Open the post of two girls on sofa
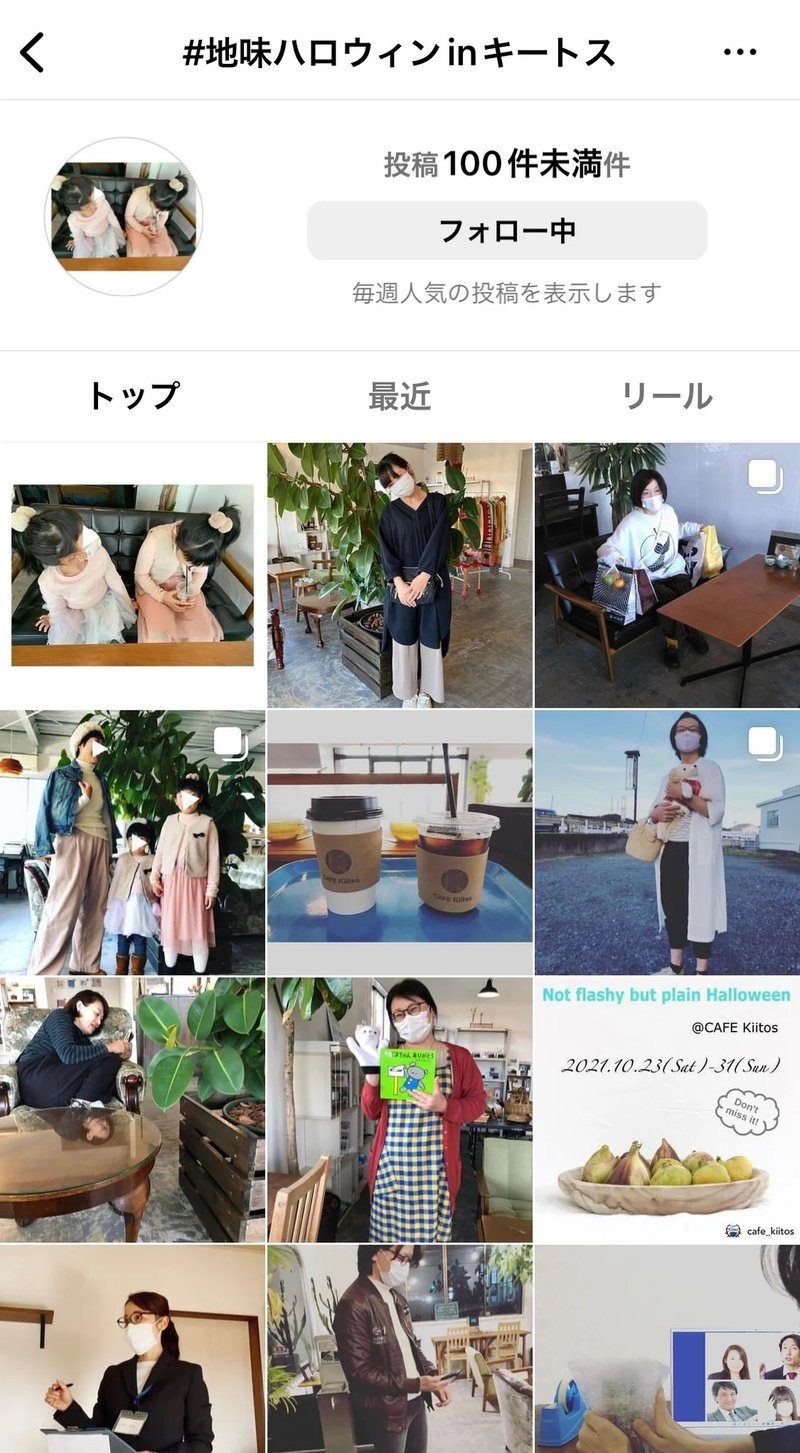Image resolution: width=800 pixels, height=1453 pixels. [x=132, y=575]
